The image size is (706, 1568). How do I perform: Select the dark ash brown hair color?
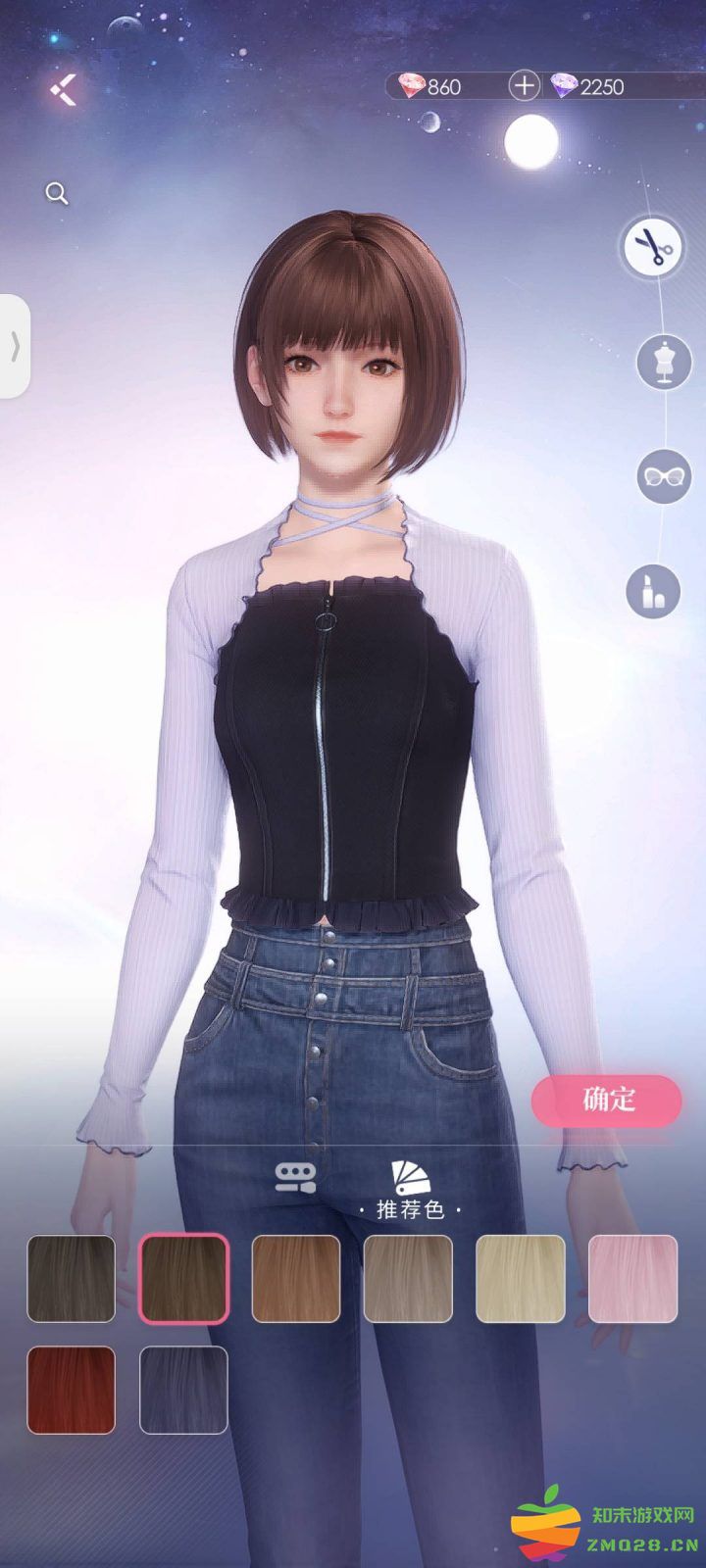(71, 1279)
